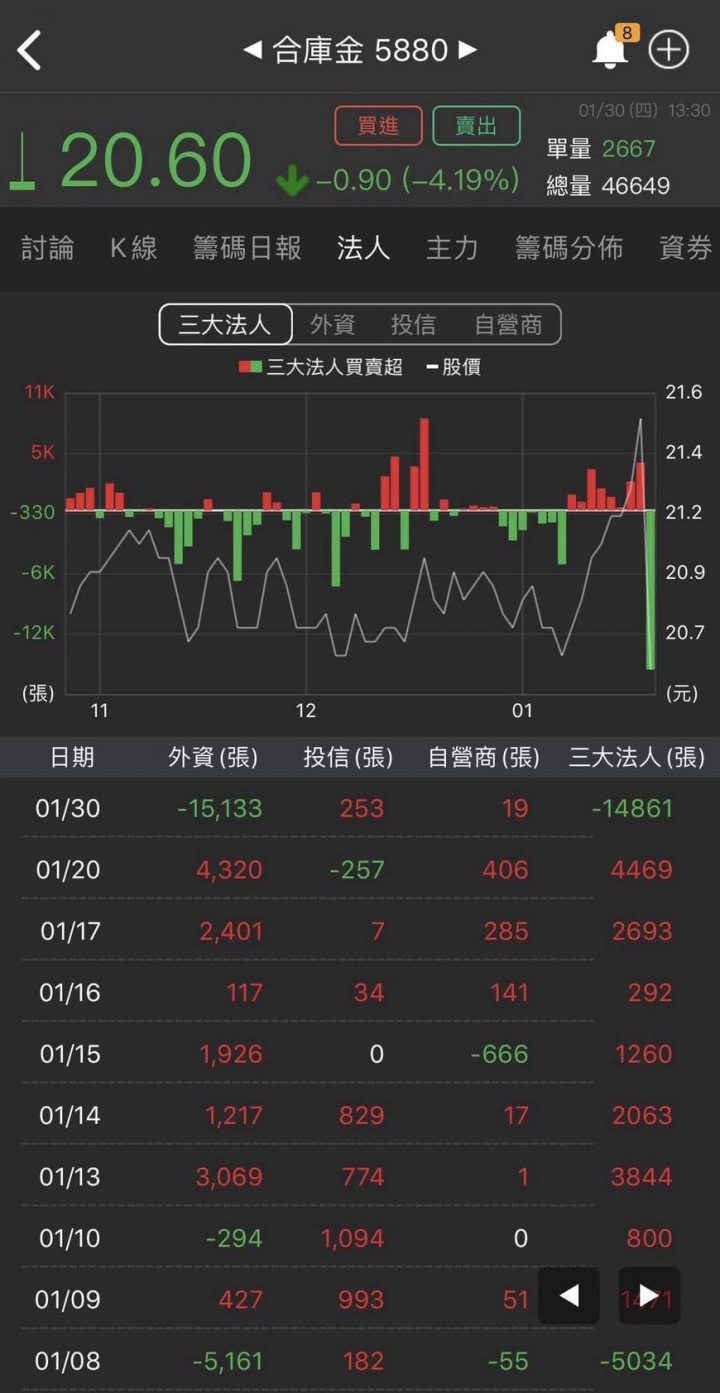
Task: Tap the 賣出 sell button
Action: (476, 126)
